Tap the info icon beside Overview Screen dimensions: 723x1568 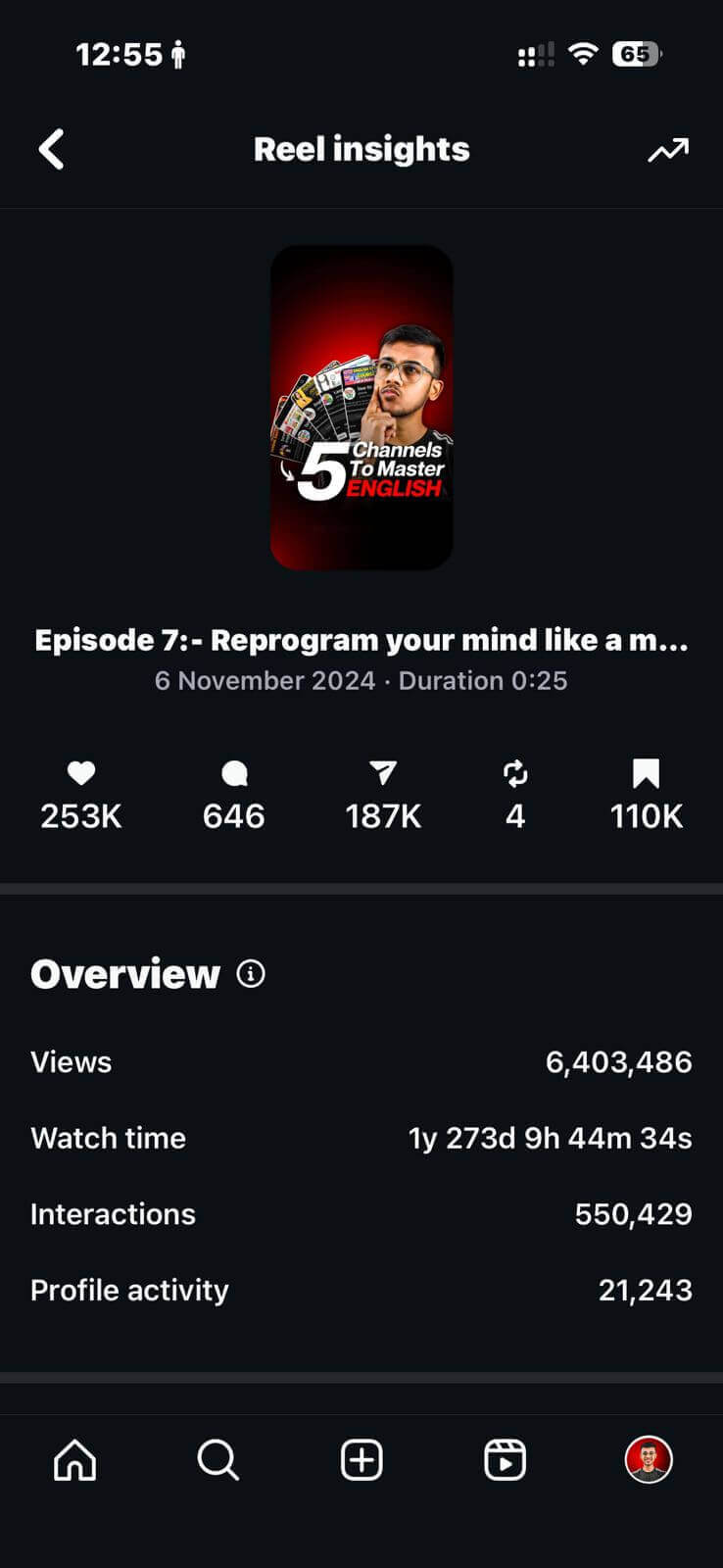251,974
